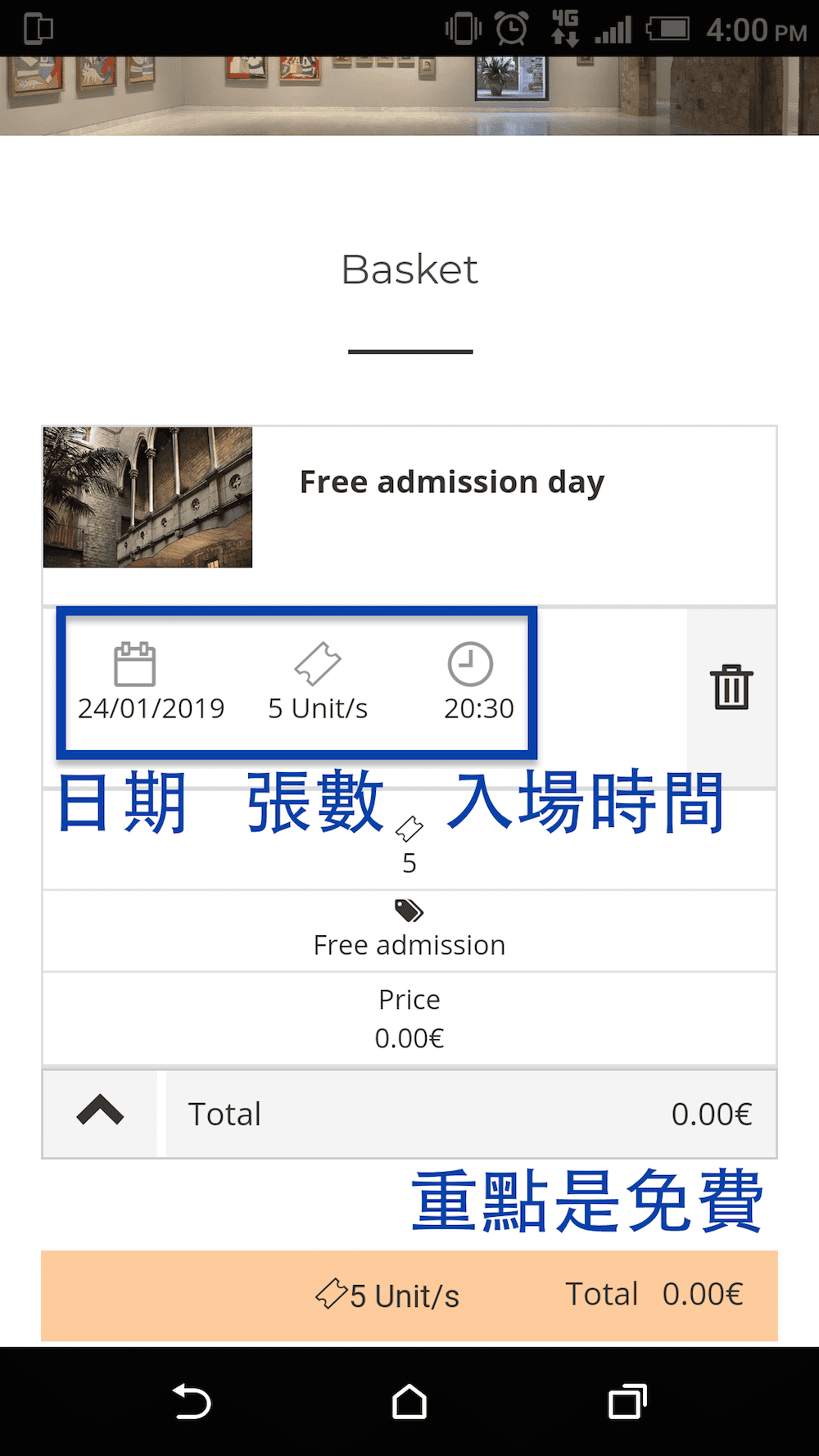Tap the courtyard photo thumbnail
The height and width of the screenshot is (1456, 819).
click(x=147, y=495)
